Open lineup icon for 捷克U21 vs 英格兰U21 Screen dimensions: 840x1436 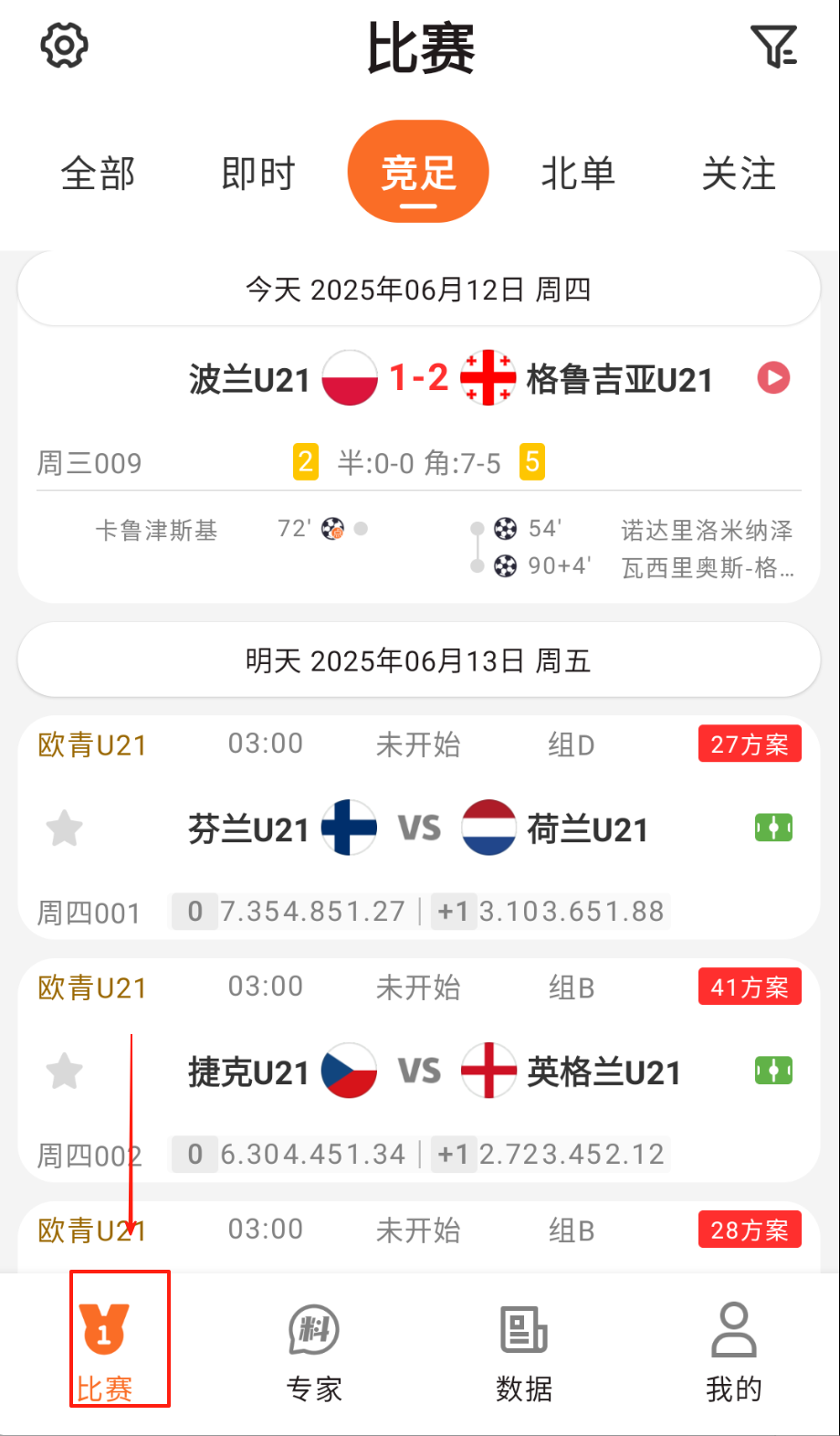pos(773,1071)
